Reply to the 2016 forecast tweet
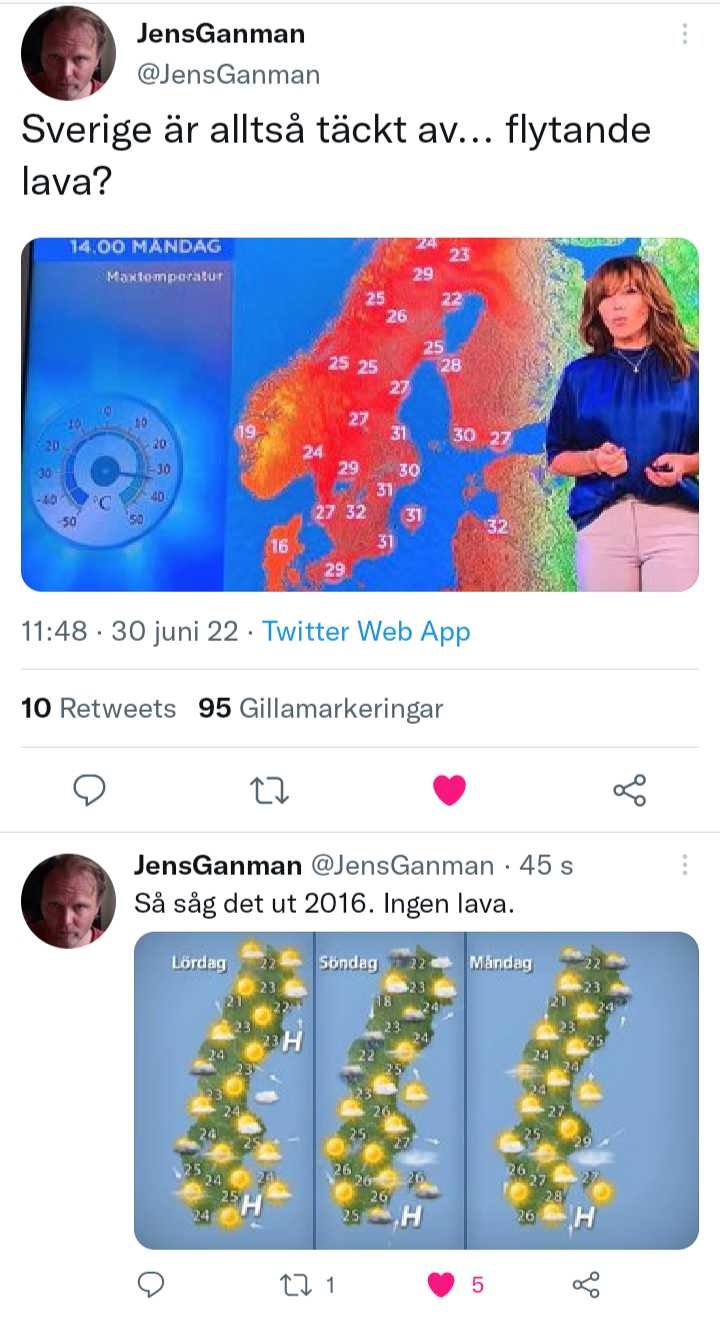 (150, 1285)
